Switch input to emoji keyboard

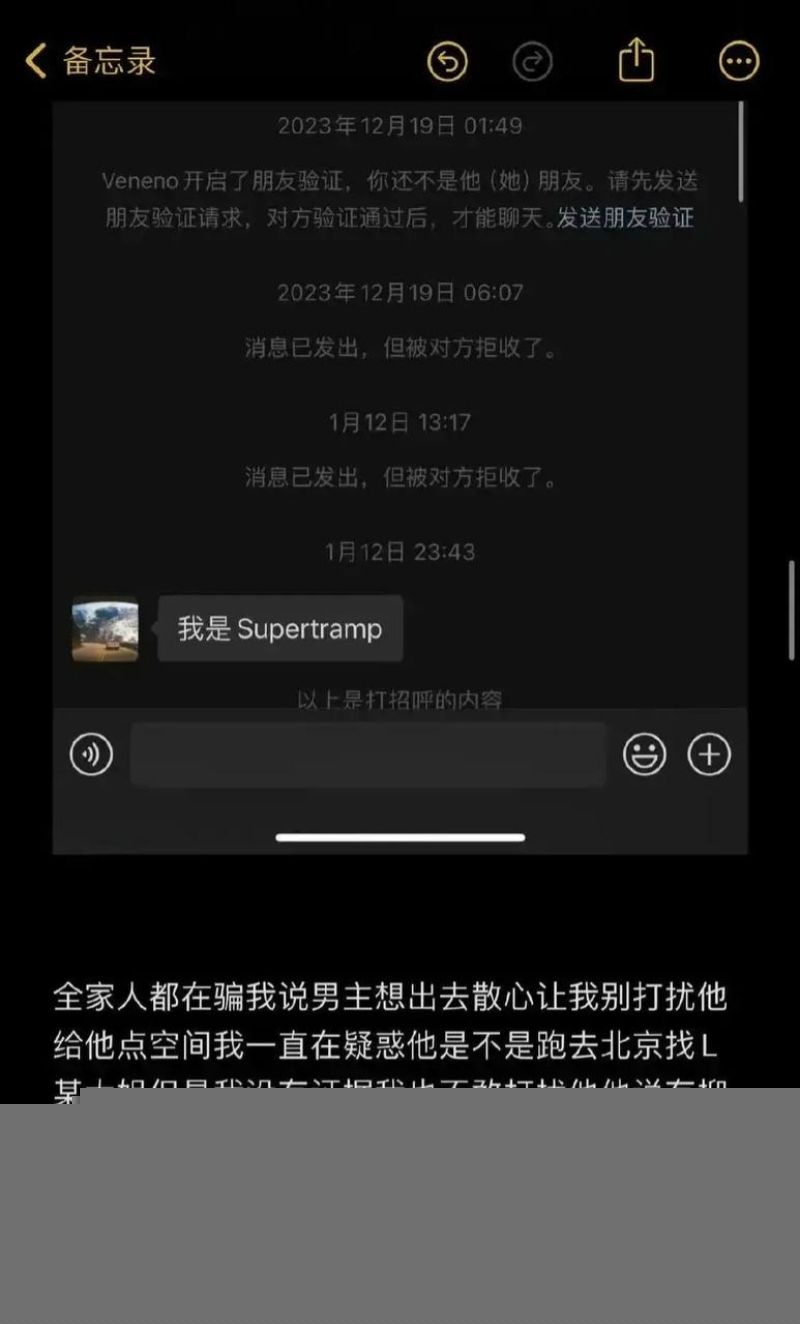pos(646,754)
